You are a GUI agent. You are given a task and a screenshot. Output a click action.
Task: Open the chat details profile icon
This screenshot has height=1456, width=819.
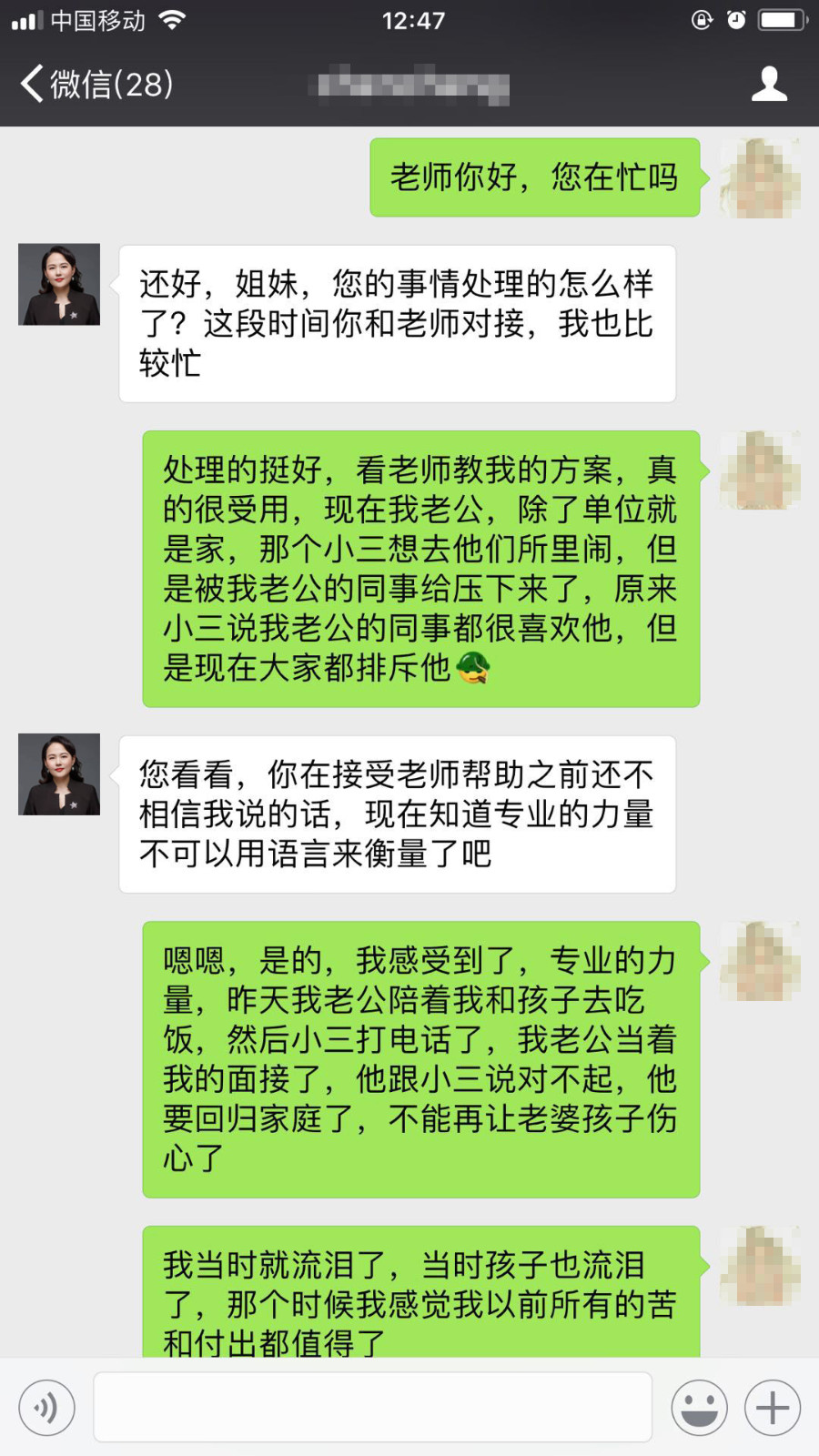pos(769,85)
